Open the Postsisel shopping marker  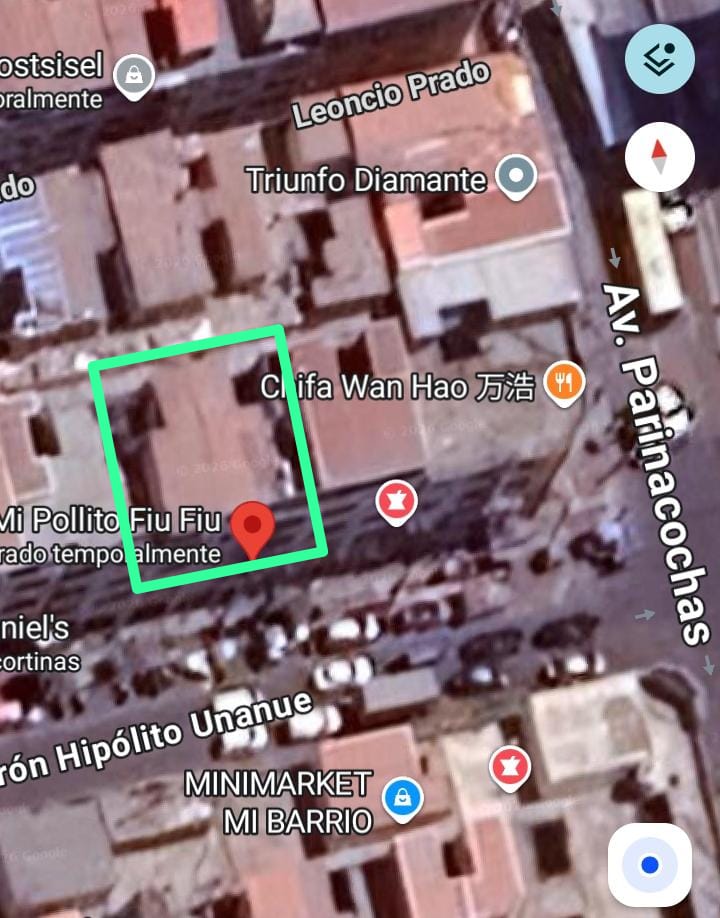pyautogui.click(x=132, y=74)
